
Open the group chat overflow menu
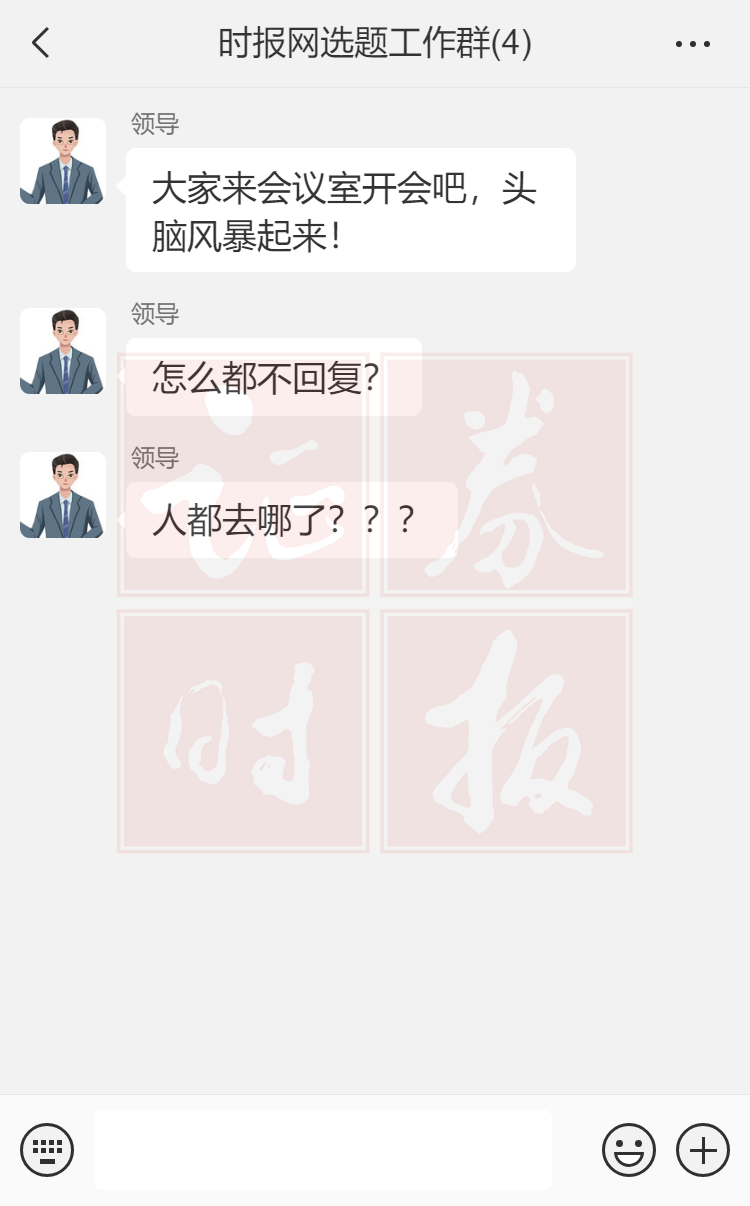[x=692, y=44]
